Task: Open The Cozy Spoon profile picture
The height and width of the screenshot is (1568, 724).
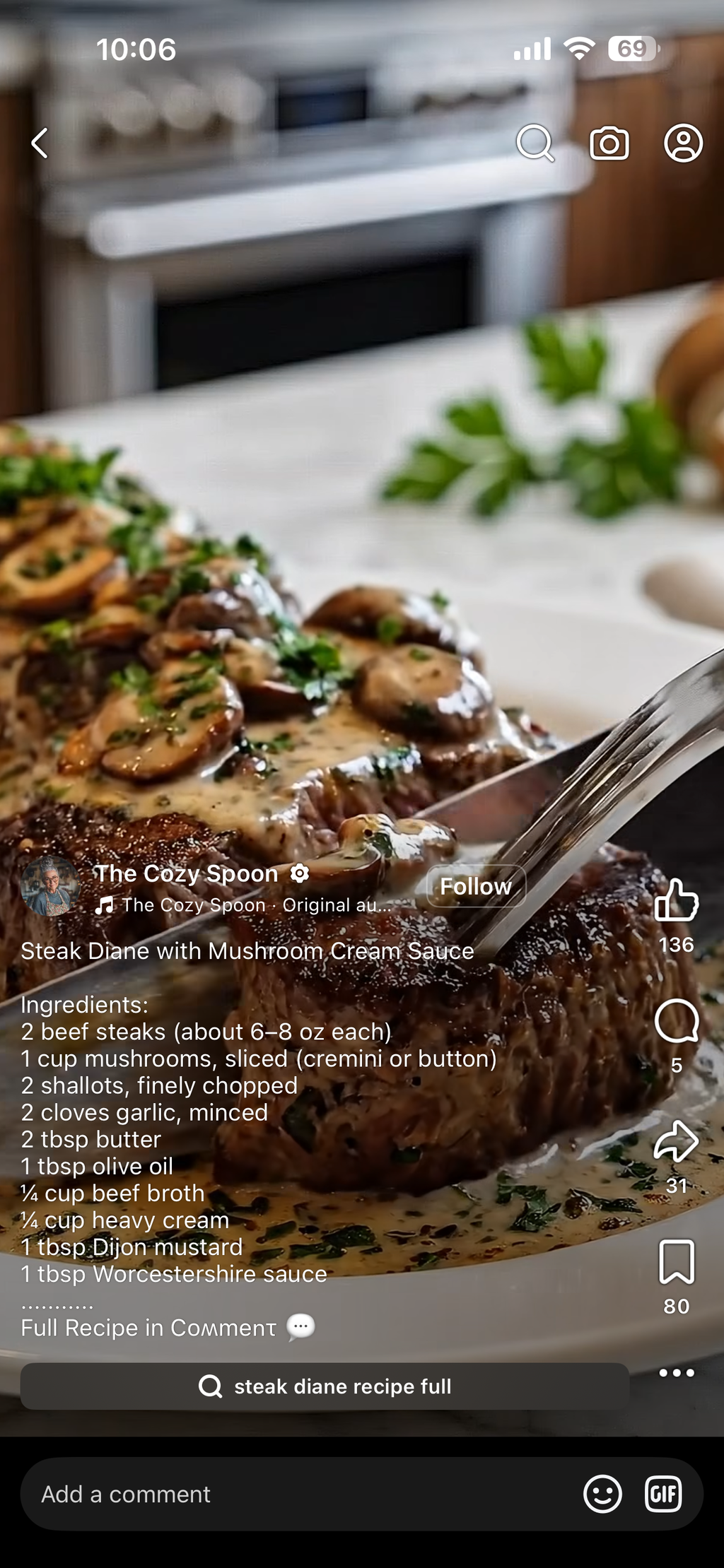Action: [49, 886]
